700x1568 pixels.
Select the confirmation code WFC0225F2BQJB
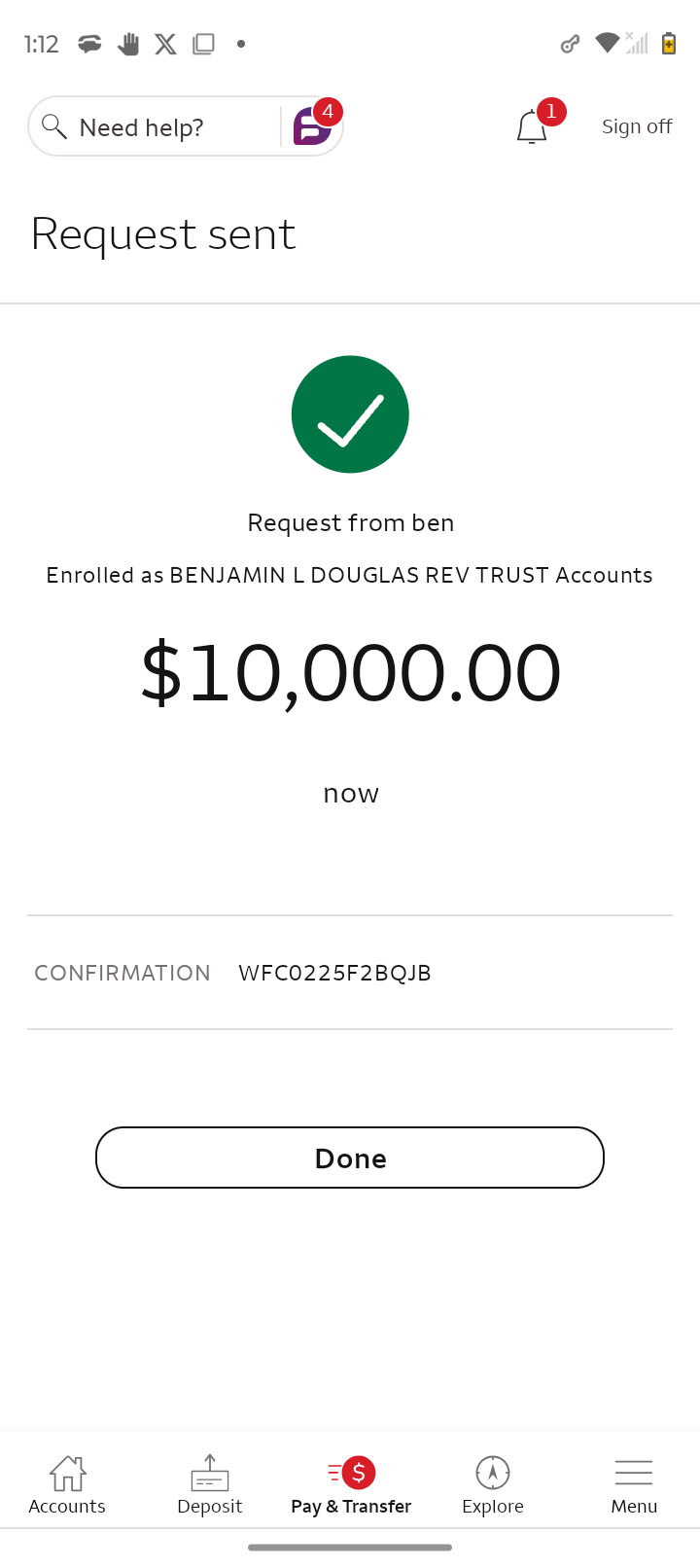(334, 972)
